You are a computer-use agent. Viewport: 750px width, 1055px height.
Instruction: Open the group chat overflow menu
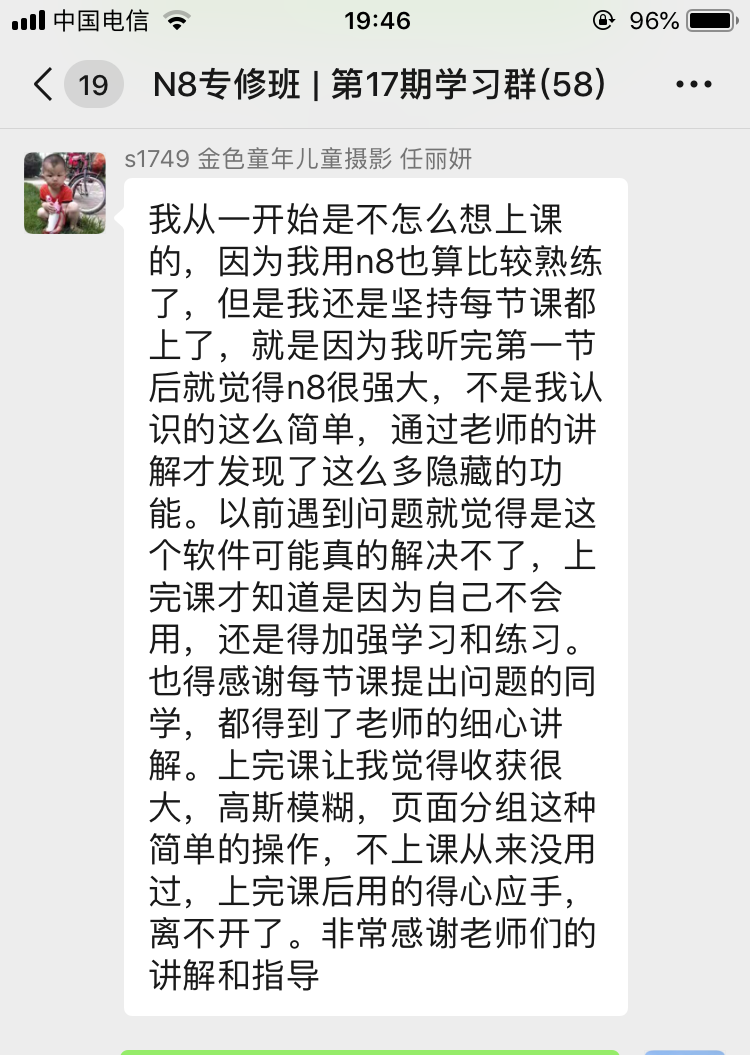693,85
